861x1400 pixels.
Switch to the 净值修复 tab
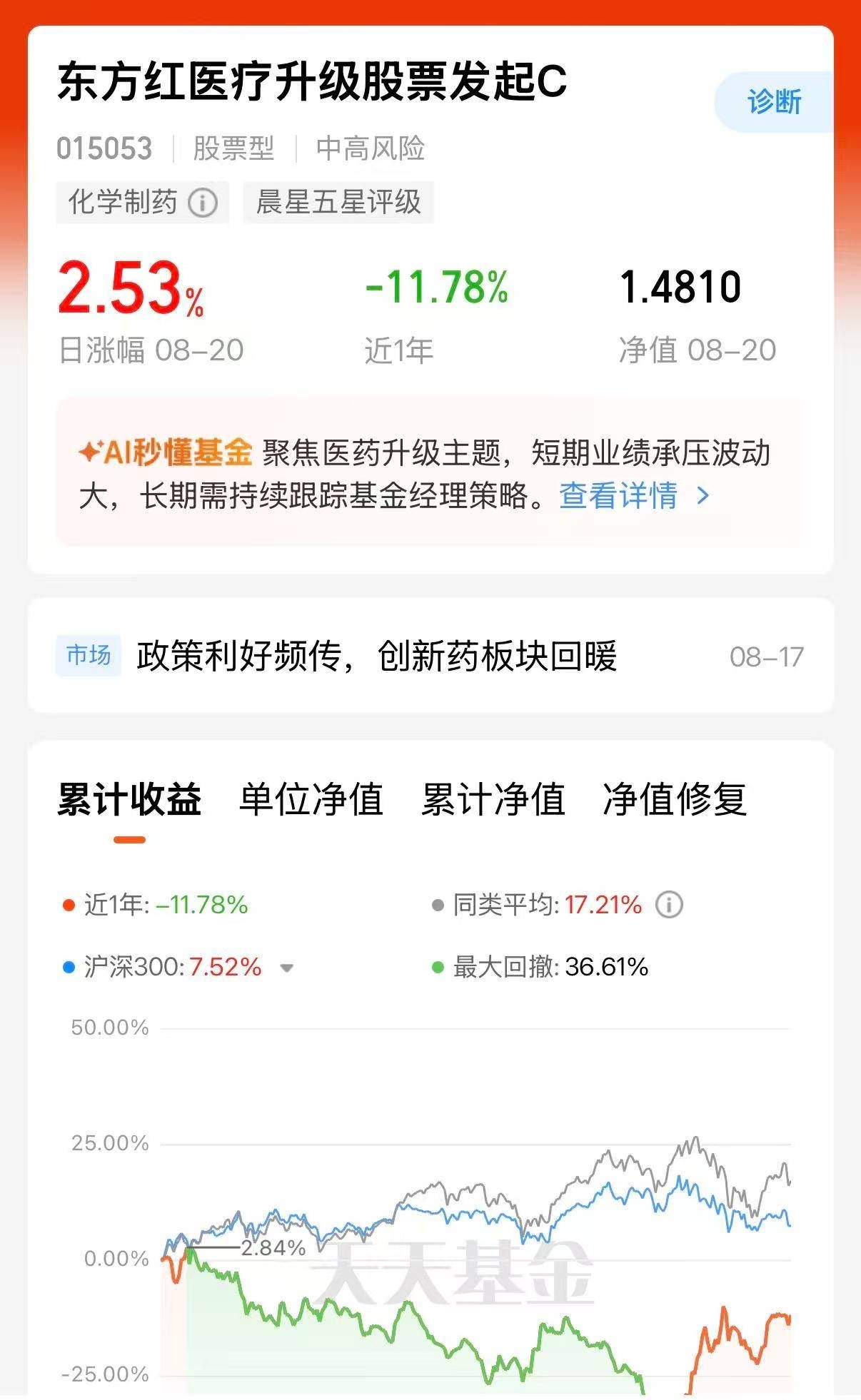(675, 799)
